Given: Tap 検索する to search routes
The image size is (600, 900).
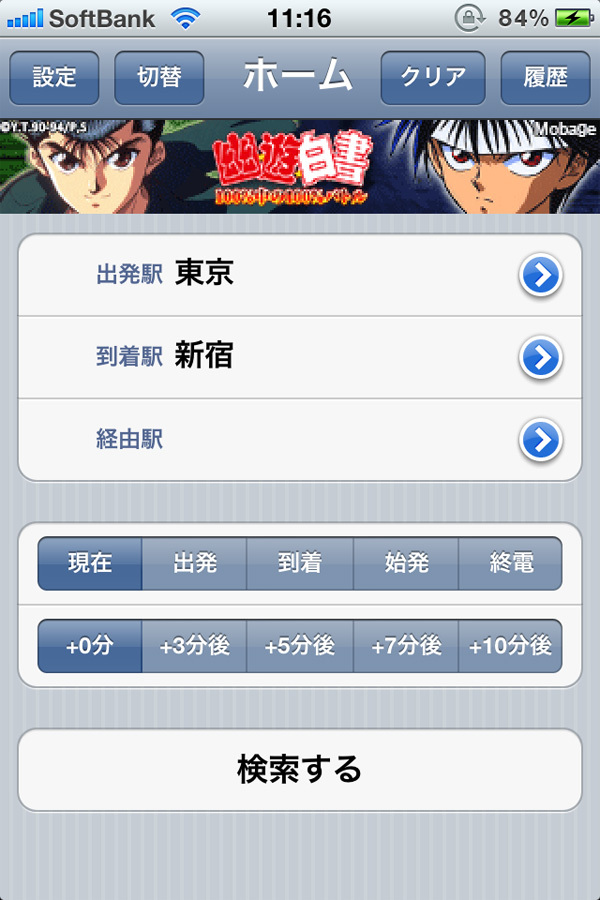Looking at the screenshot, I should click(300, 769).
